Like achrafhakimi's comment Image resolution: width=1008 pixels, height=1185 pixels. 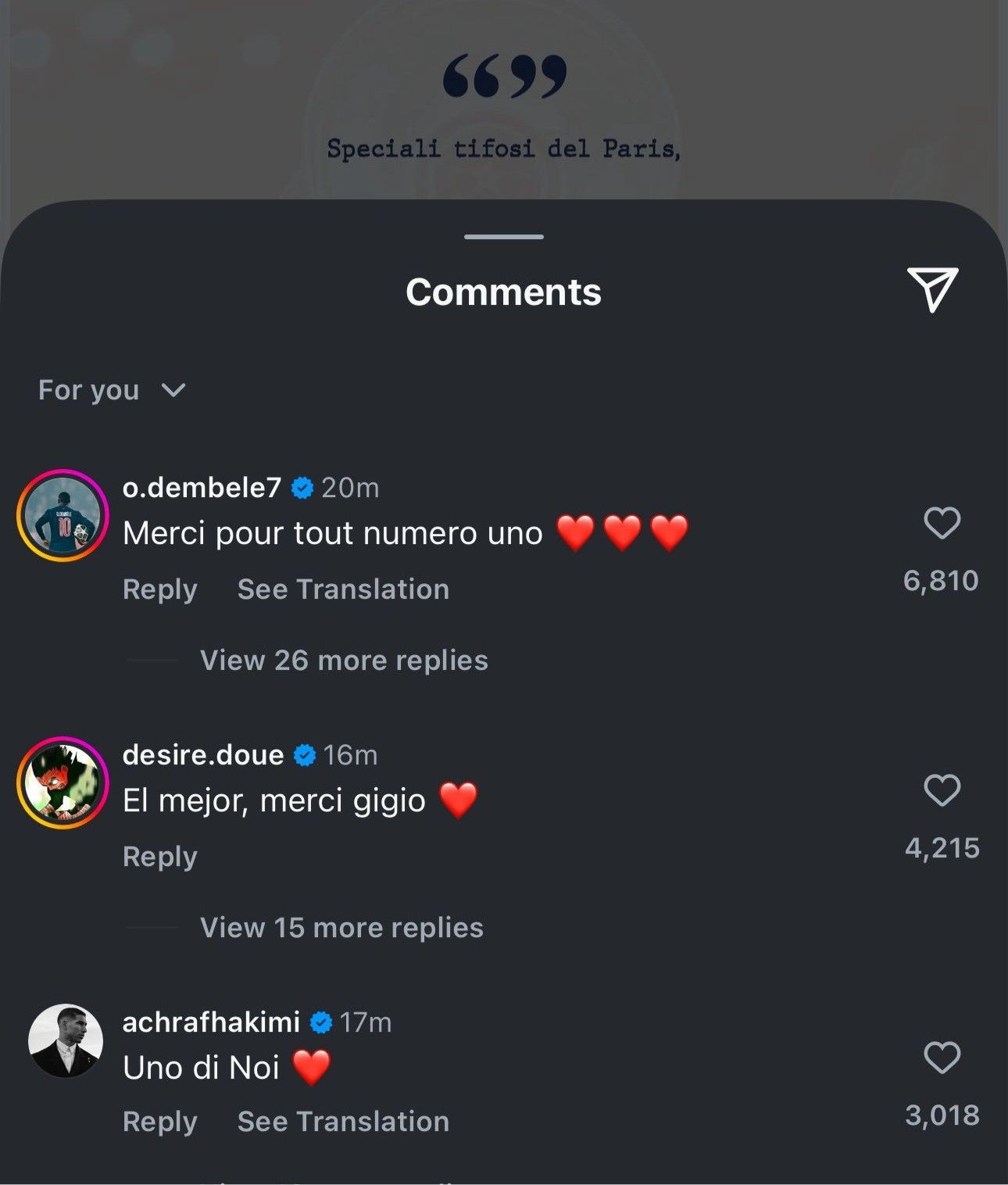942,1058
